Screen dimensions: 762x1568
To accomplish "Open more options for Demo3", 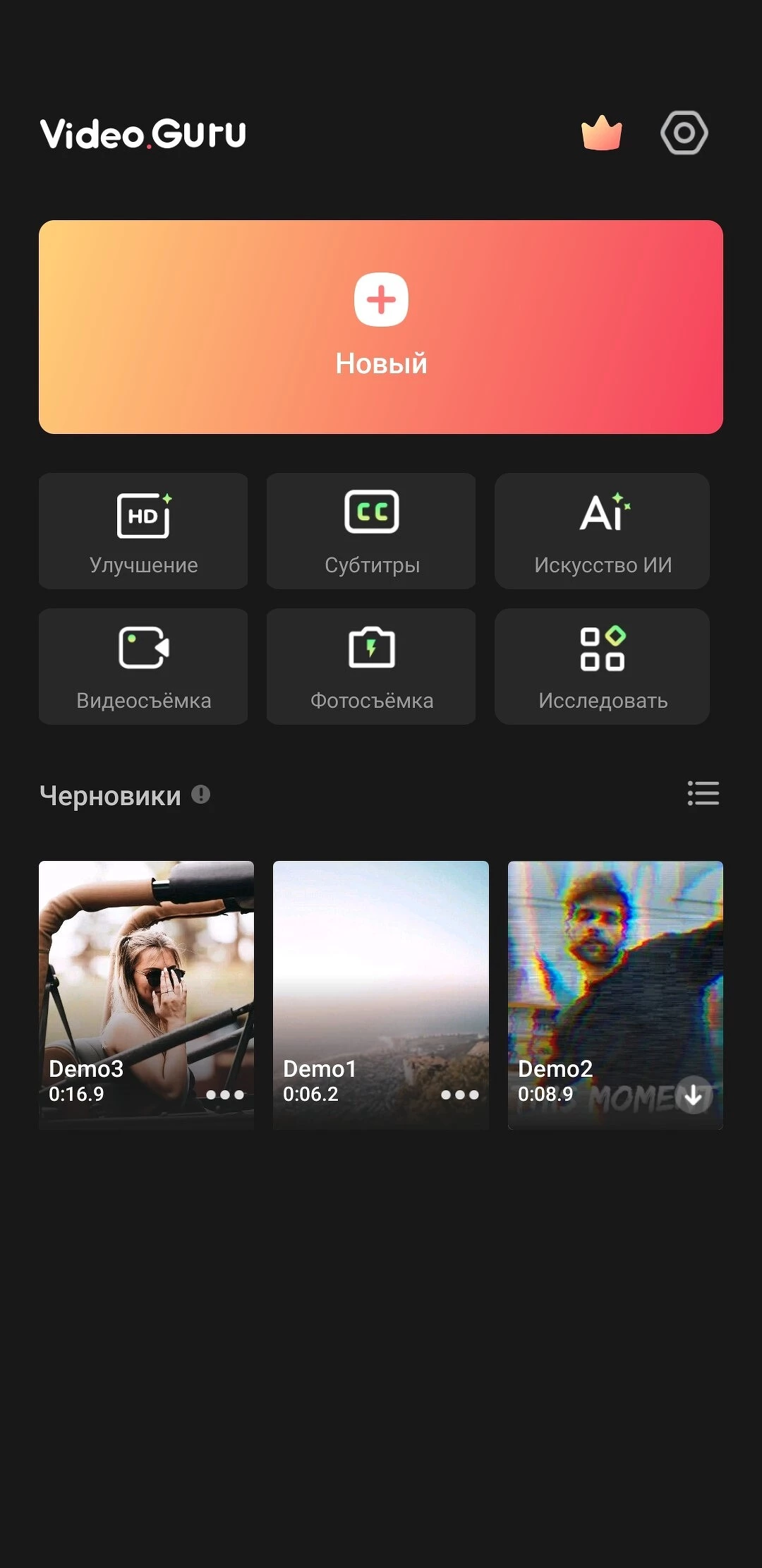I will click(225, 1094).
